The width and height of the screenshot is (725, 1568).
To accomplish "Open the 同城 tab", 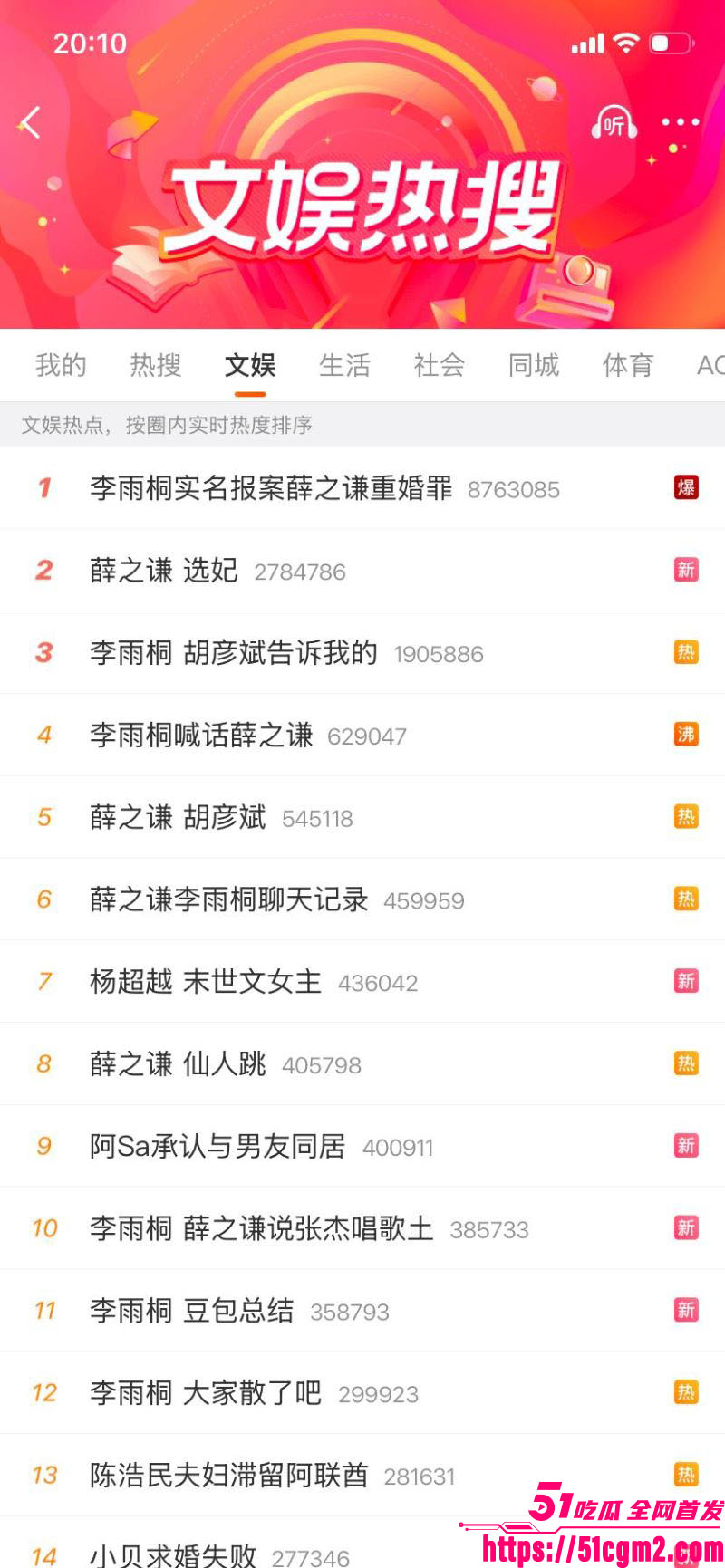I will coord(534,365).
